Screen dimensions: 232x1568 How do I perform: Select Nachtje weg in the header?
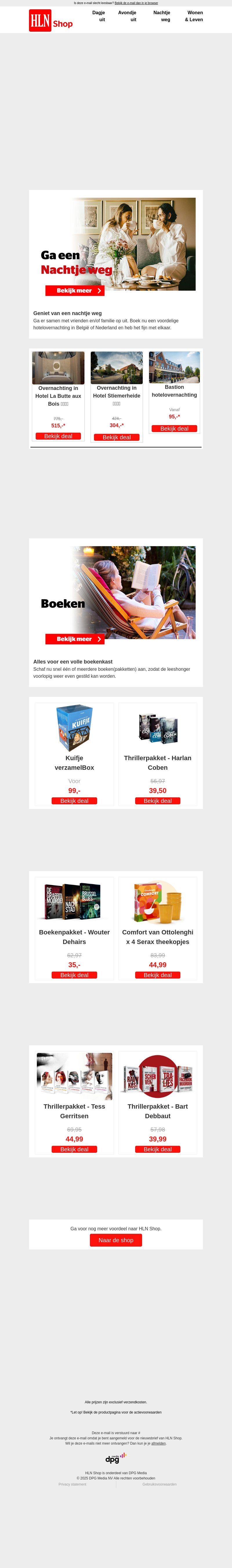162,16
